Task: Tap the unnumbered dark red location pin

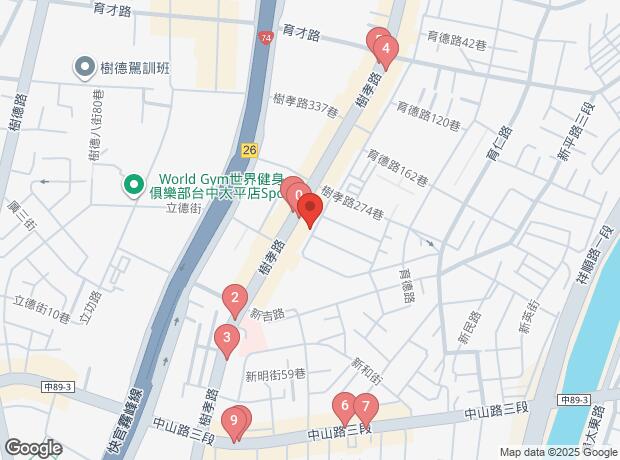Action: click(x=309, y=211)
